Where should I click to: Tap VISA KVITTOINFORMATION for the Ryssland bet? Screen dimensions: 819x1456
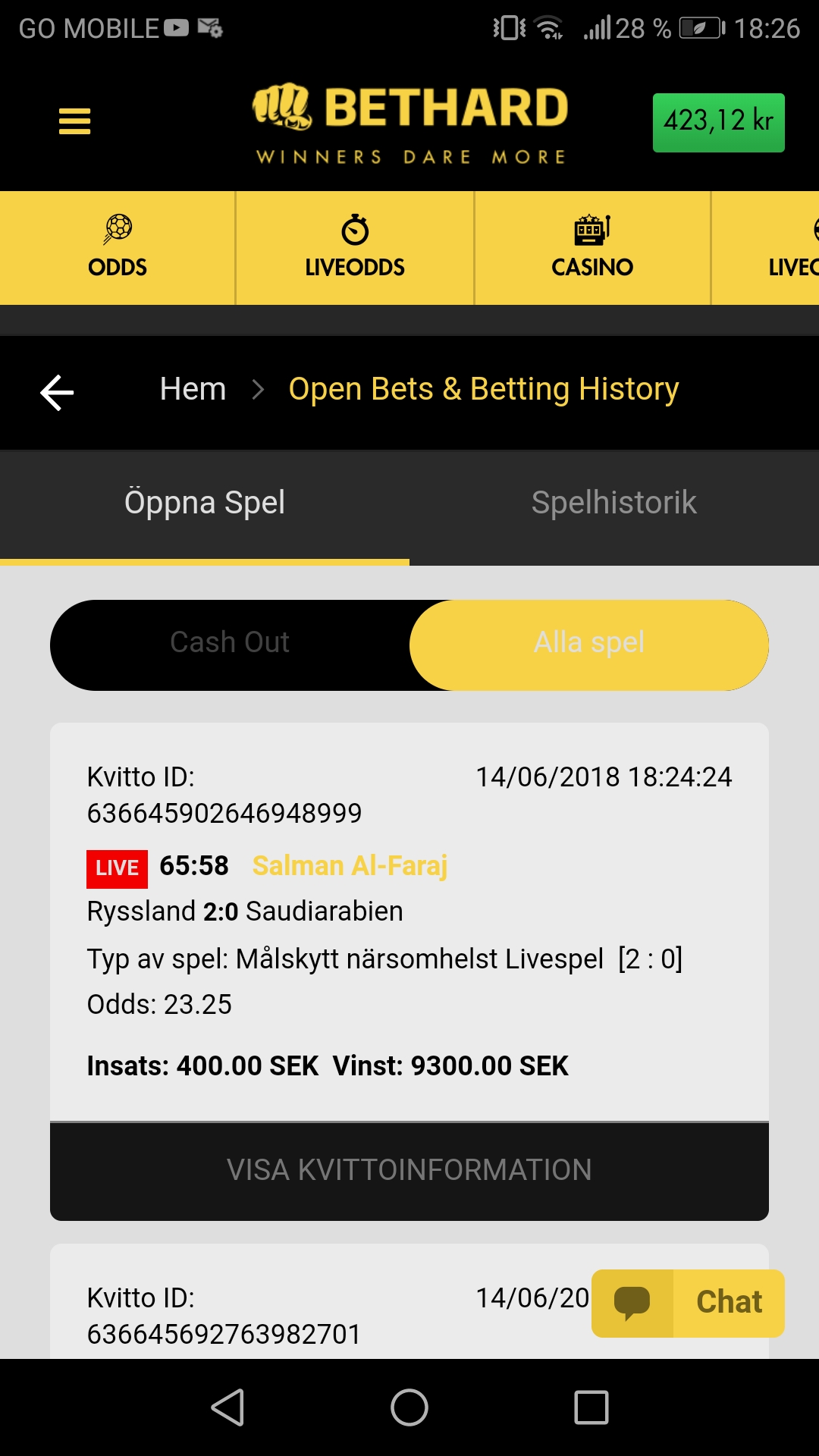coord(409,1171)
